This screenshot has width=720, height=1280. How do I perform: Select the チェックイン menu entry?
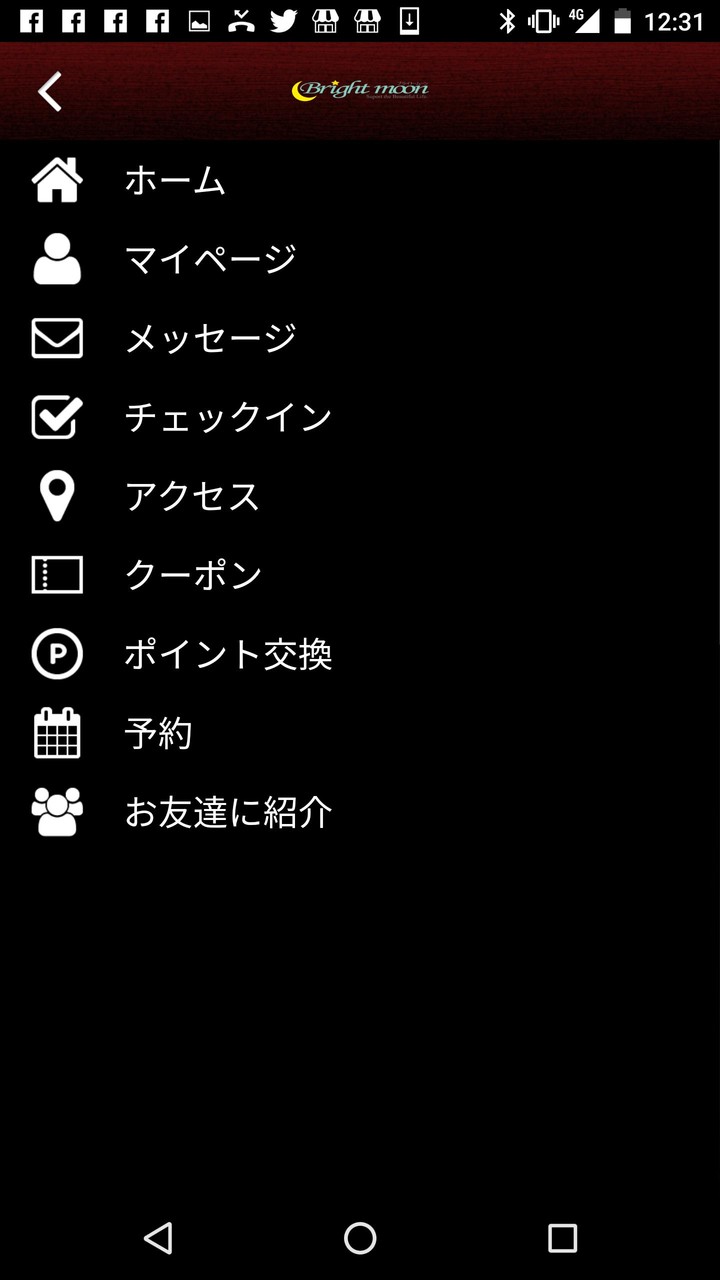pos(228,417)
